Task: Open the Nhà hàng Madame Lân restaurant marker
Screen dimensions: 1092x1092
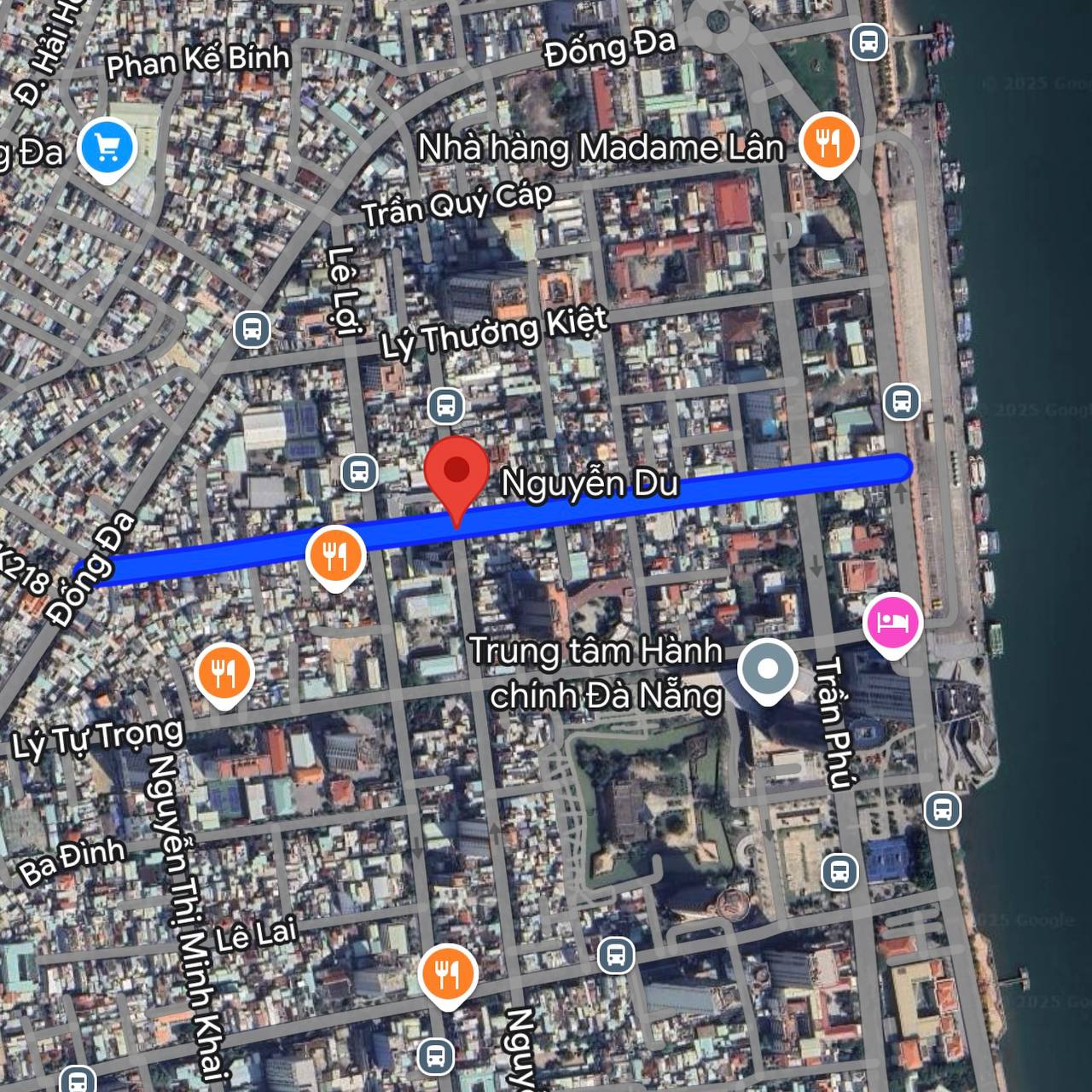Action: click(827, 142)
